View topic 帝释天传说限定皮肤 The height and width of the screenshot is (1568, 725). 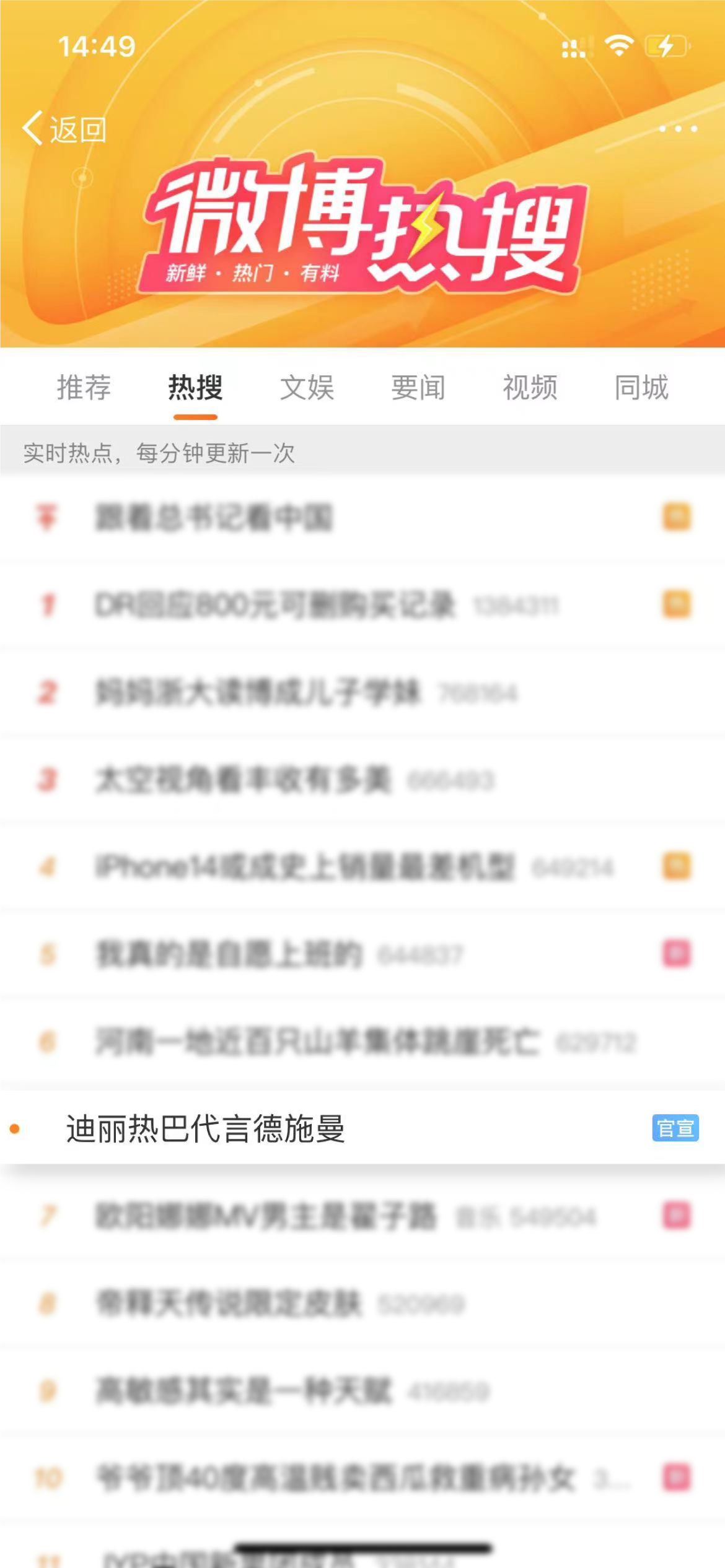pos(229,1304)
